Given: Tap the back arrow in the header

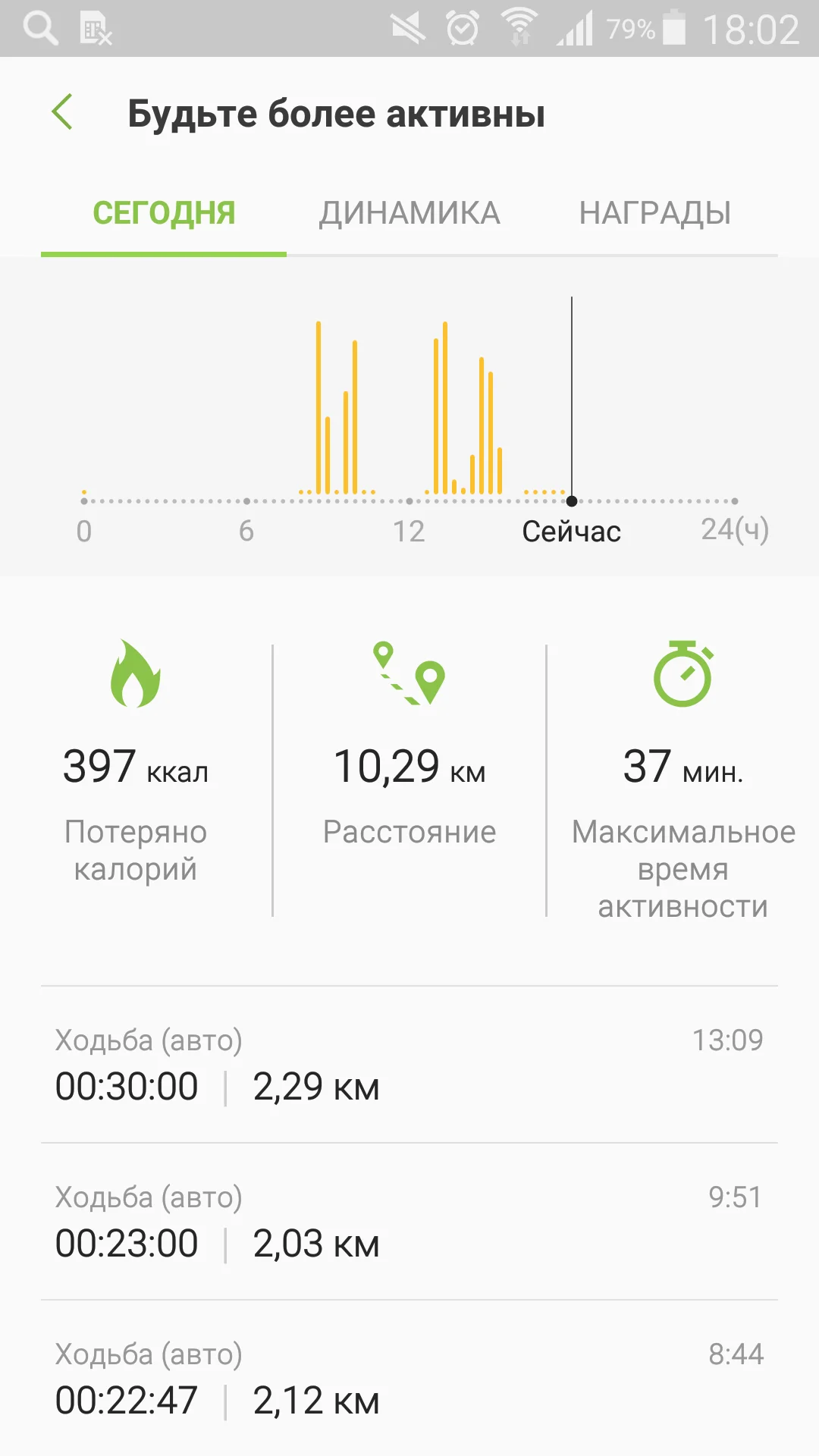Looking at the screenshot, I should click(x=63, y=111).
